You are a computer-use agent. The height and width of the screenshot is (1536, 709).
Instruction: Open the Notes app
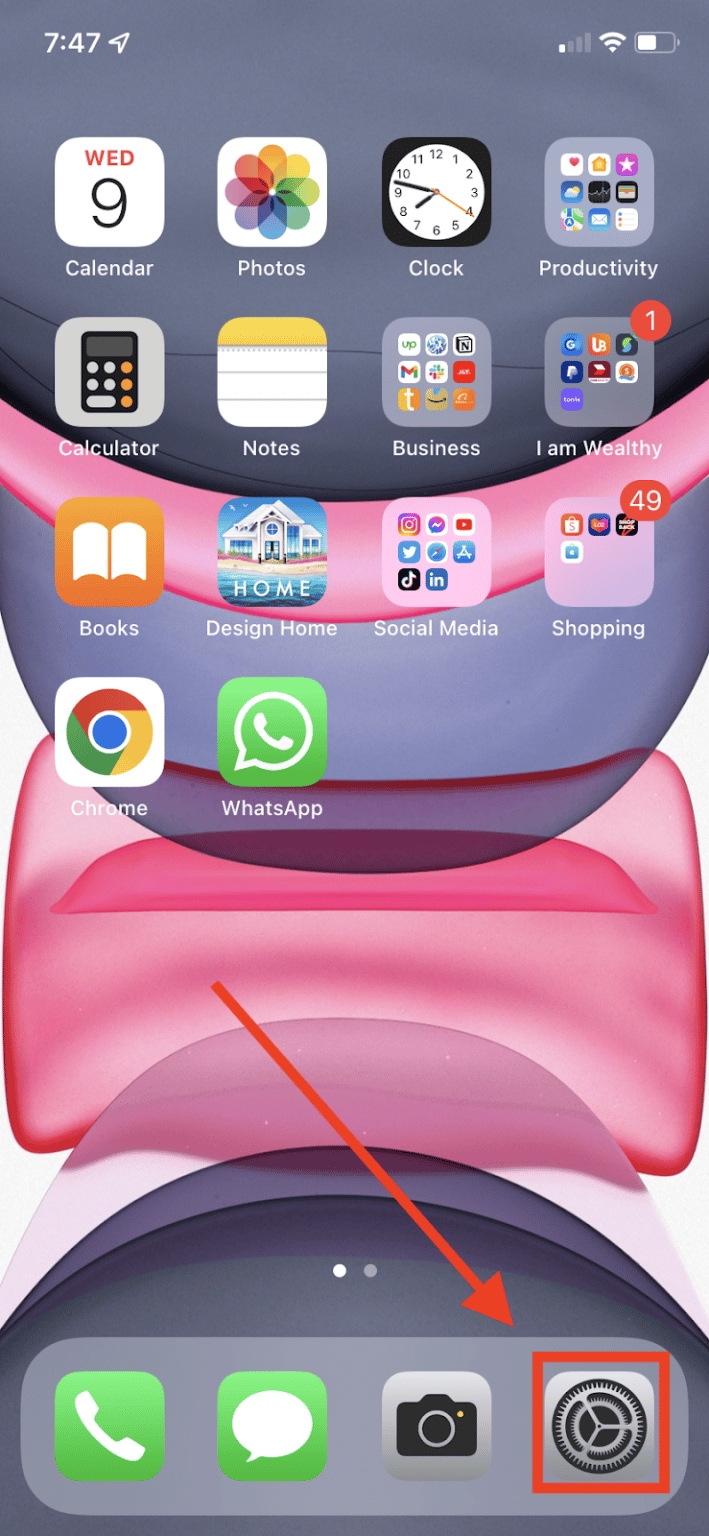[x=272, y=372]
